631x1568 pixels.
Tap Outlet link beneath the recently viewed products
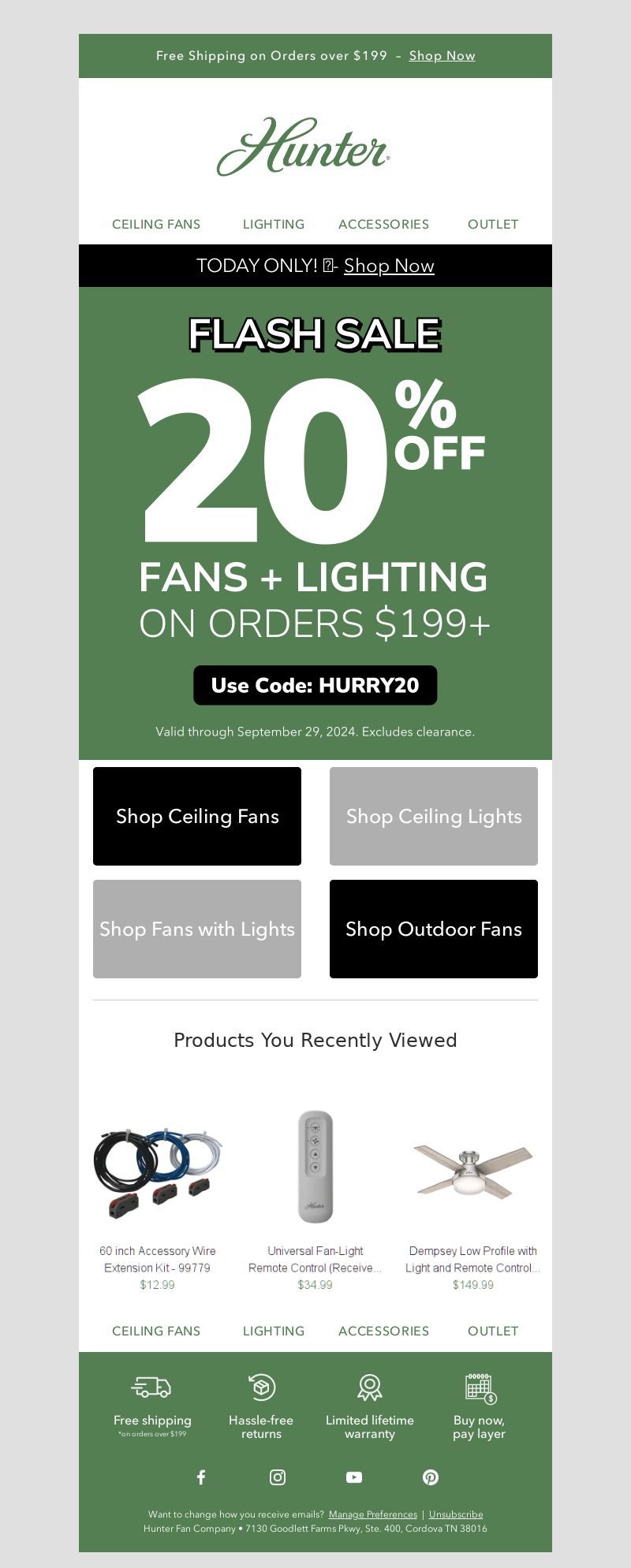[493, 1331]
